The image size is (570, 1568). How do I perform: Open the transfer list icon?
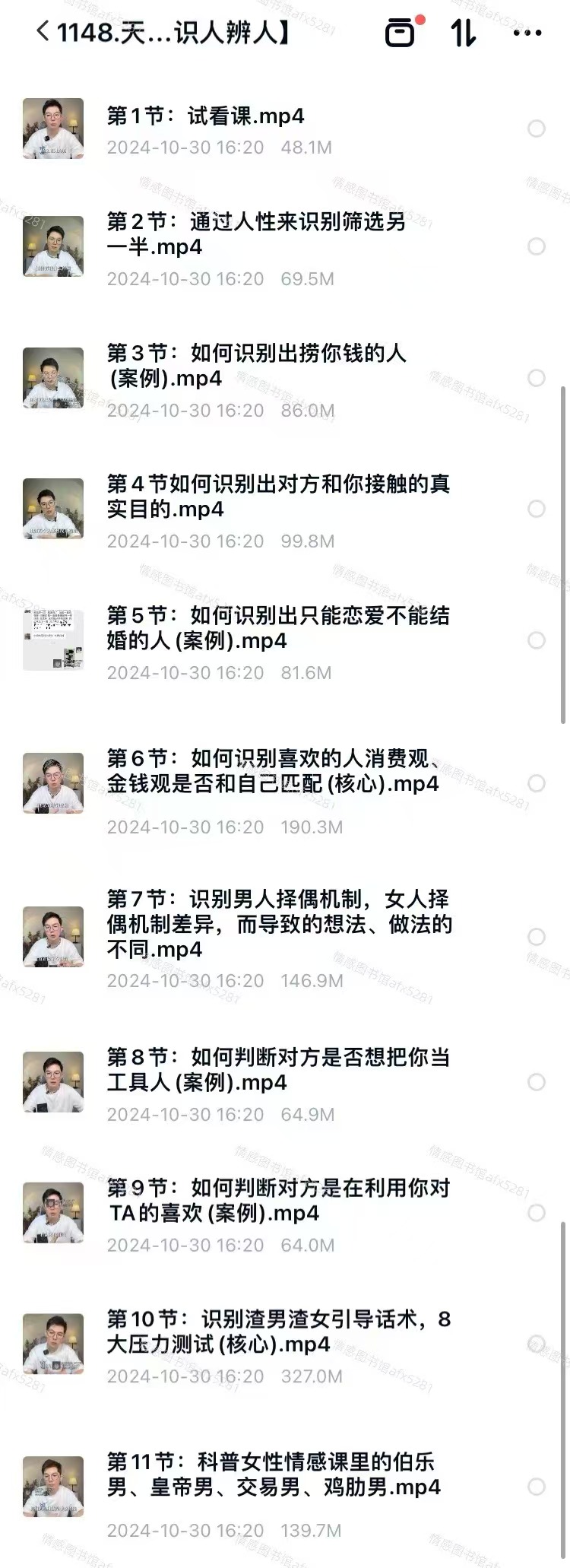pyautogui.click(x=401, y=33)
